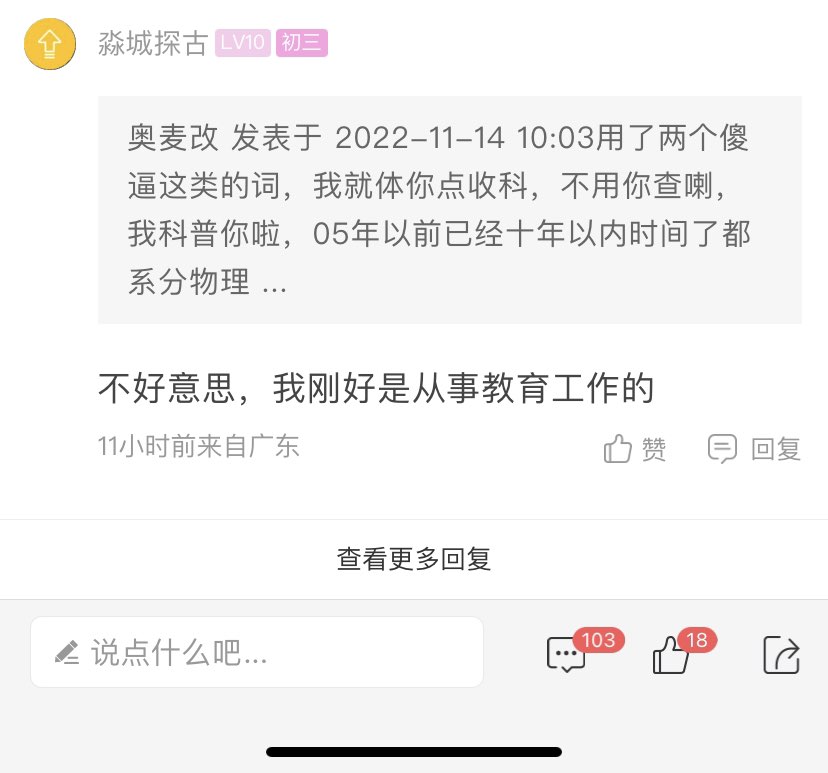Reply to 淼城探古's comment
The height and width of the screenshot is (773, 828).
tap(755, 449)
